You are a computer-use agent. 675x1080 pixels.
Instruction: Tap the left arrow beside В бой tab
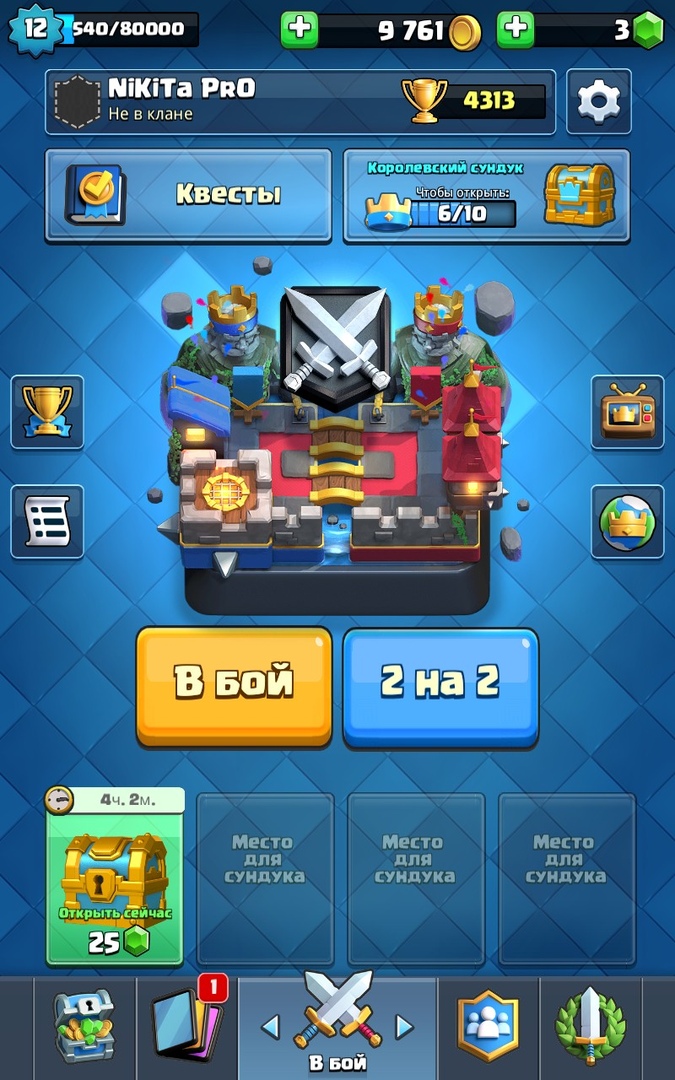[270, 1027]
